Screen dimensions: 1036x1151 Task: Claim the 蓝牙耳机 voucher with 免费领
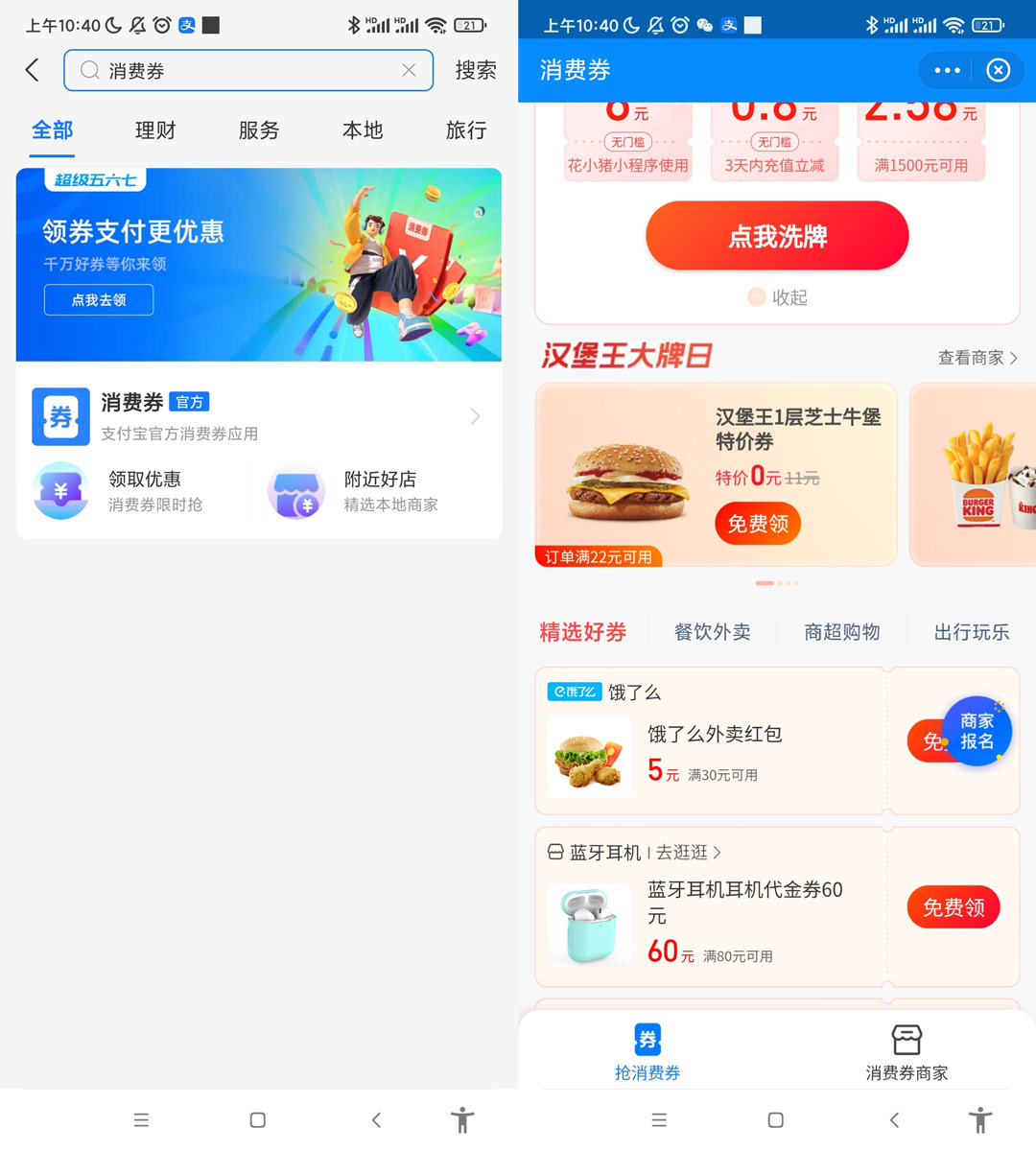pos(954,907)
